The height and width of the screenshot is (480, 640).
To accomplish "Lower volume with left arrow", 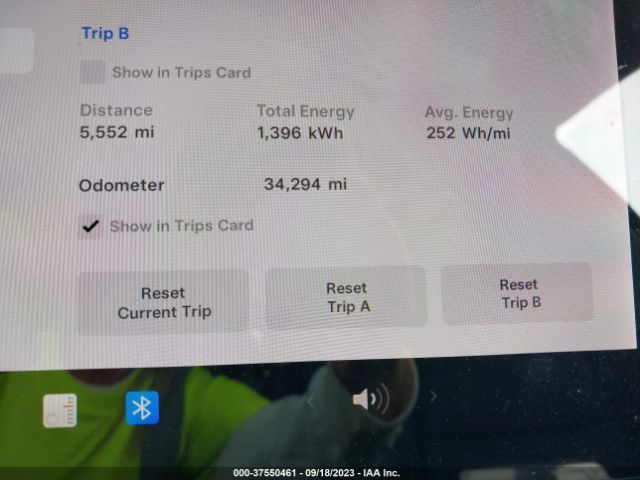I will [x=310, y=401].
